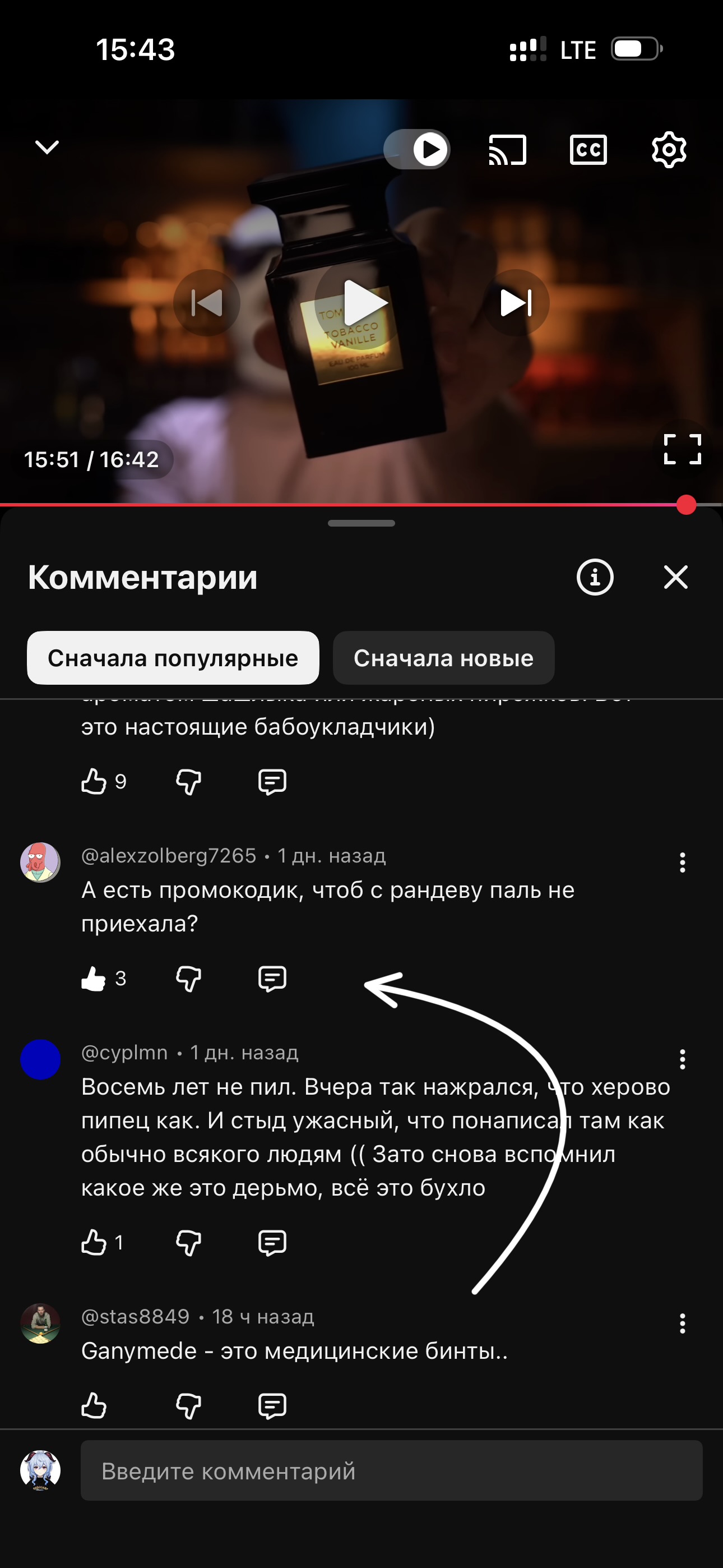Switch to Сначала новые sorting

(x=444, y=658)
